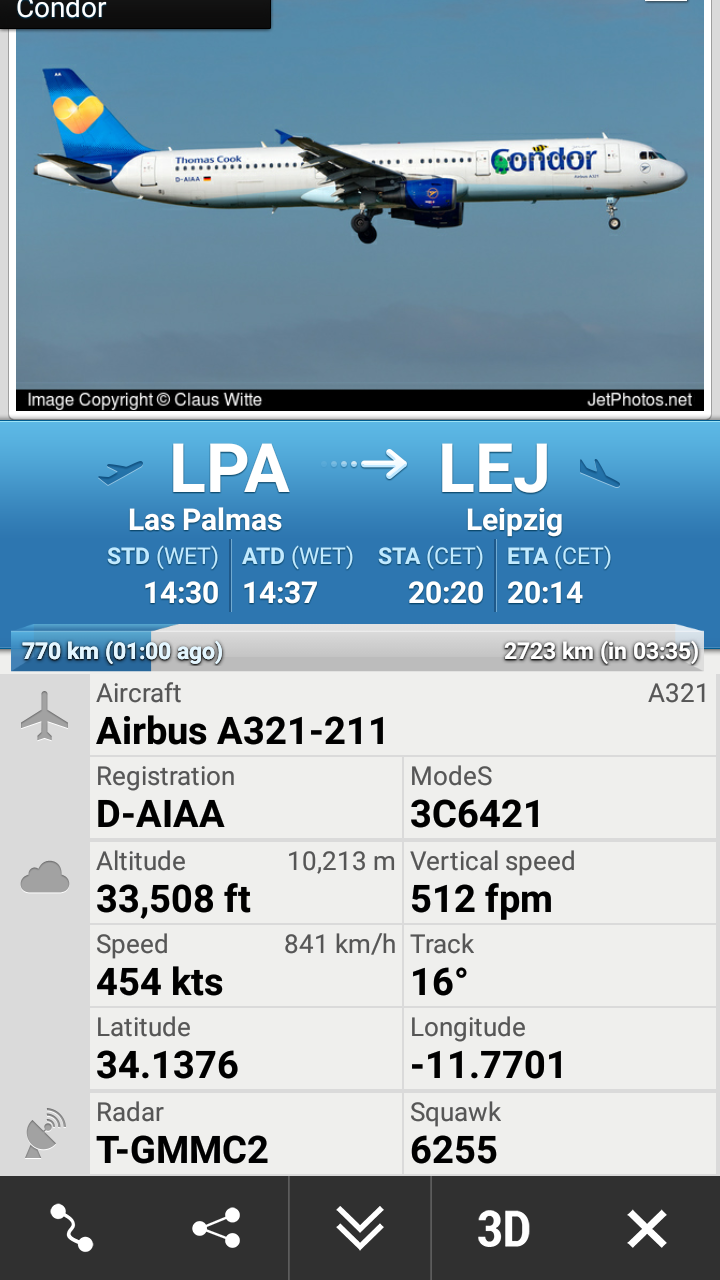Close the flight information panel
This screenshot has height=1280, width=720.
click(647, 1228)
